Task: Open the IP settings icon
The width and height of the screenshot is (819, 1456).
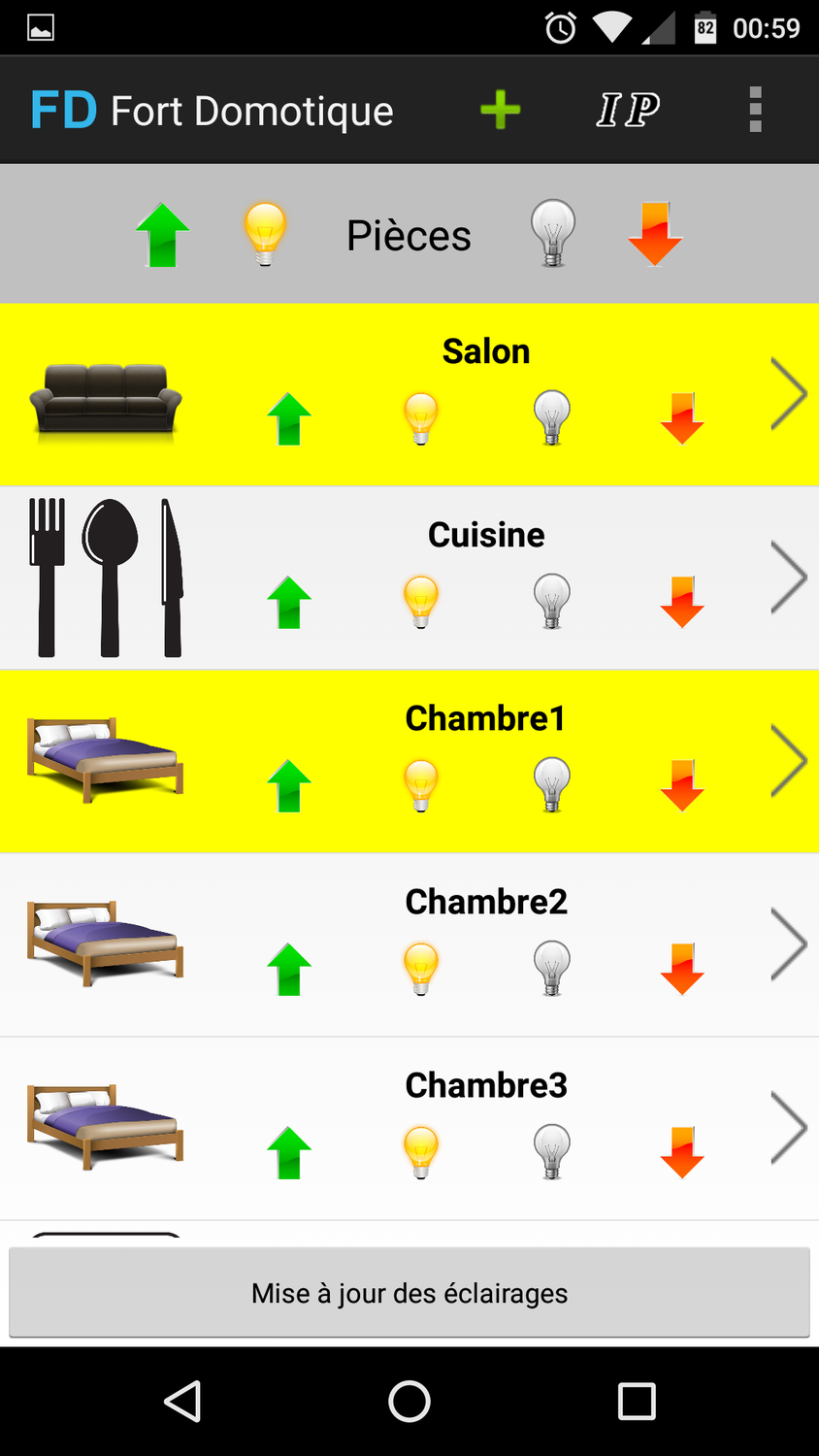Action: [628, 110]
